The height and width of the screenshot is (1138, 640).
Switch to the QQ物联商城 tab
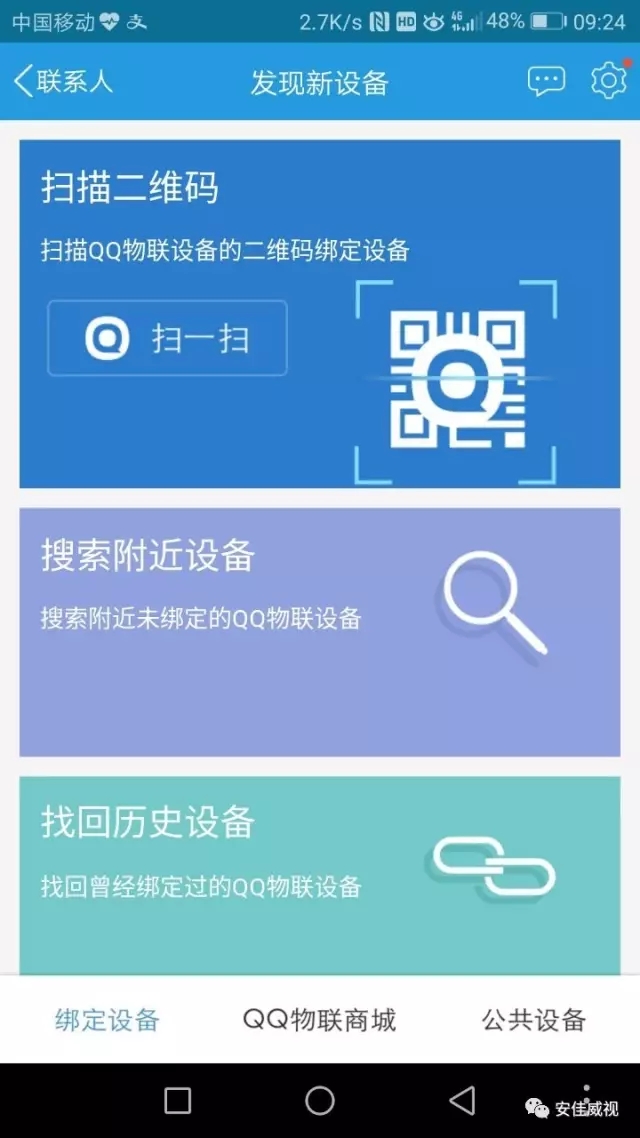click(320, 1020)
